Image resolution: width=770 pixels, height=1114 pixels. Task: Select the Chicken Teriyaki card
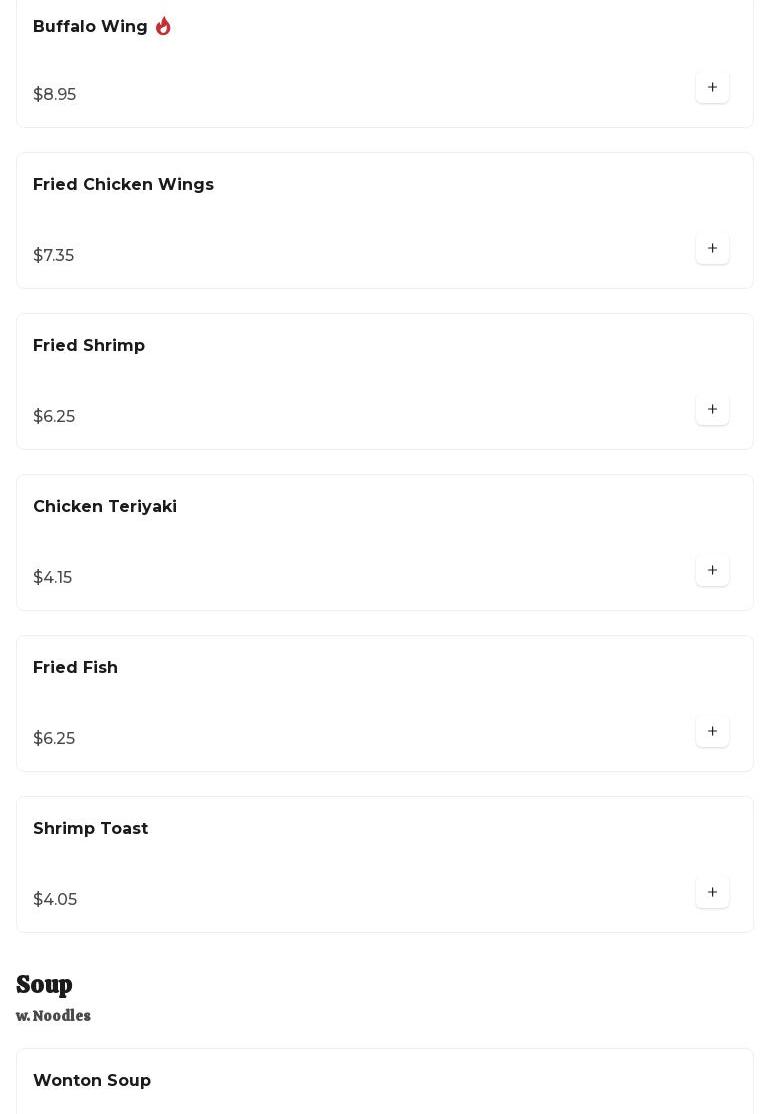(105, 507)
